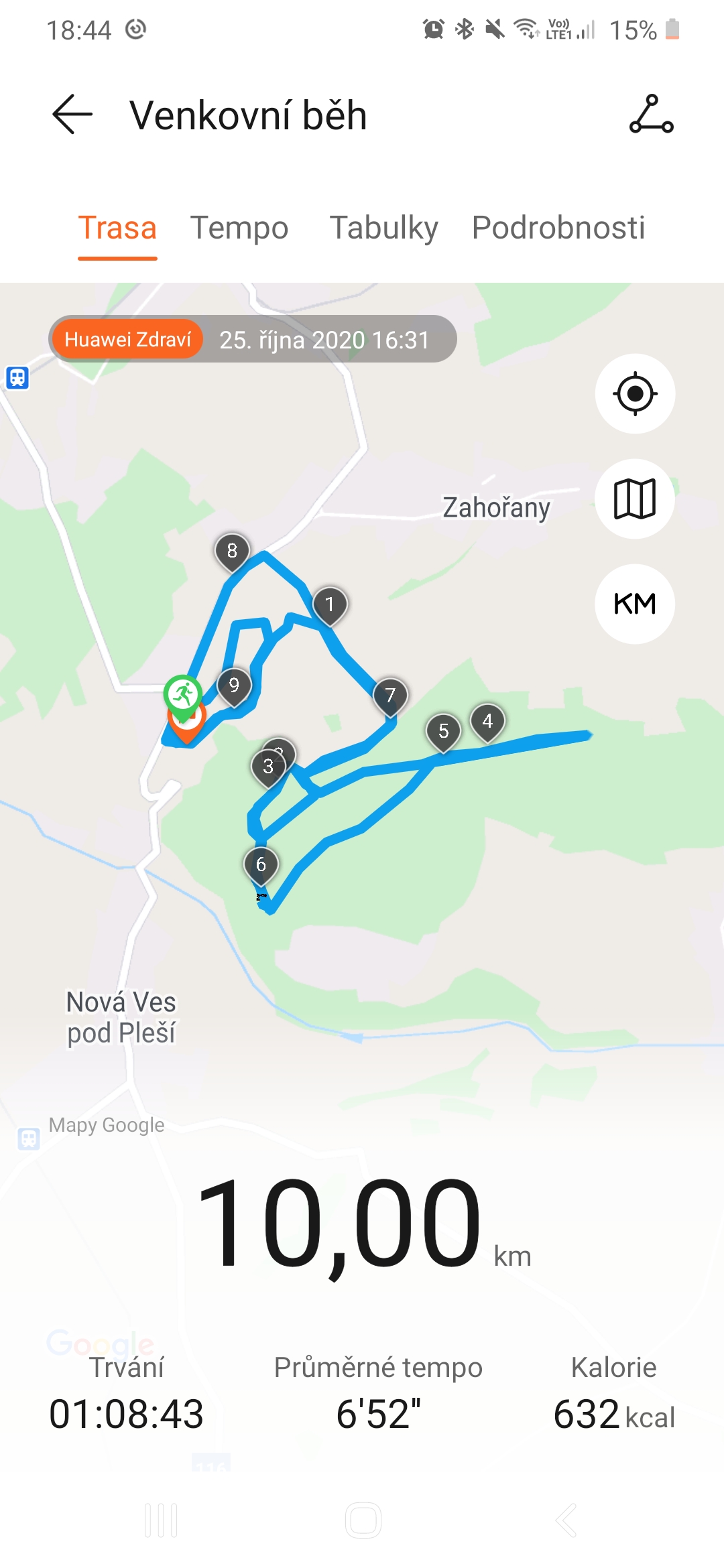Switch to the Tempo tab
The height and width of the screenshot is (1568, 724).
point(239,228)
